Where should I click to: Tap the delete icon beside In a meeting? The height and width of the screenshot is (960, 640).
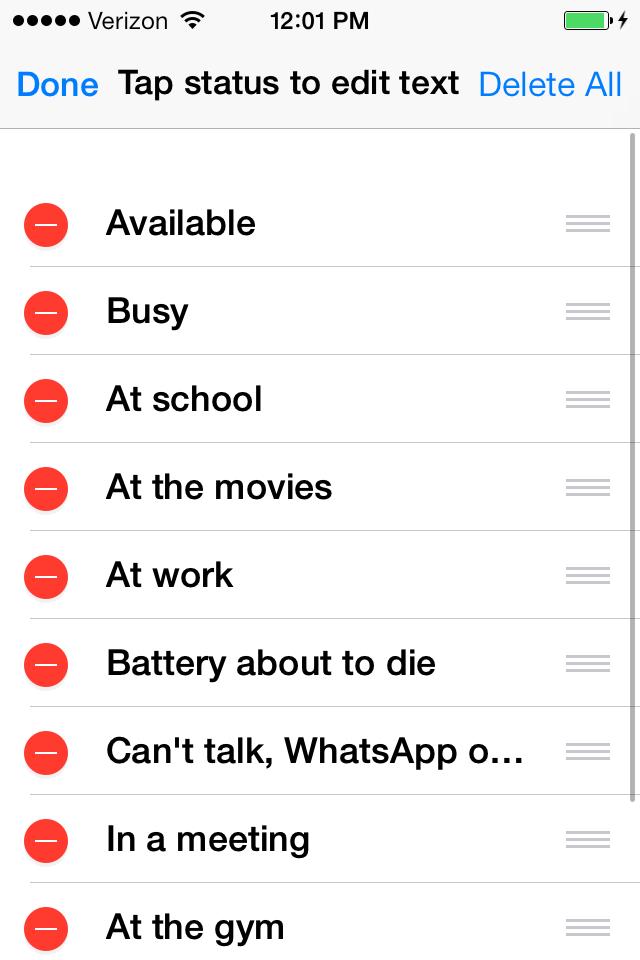pos(46,840)
